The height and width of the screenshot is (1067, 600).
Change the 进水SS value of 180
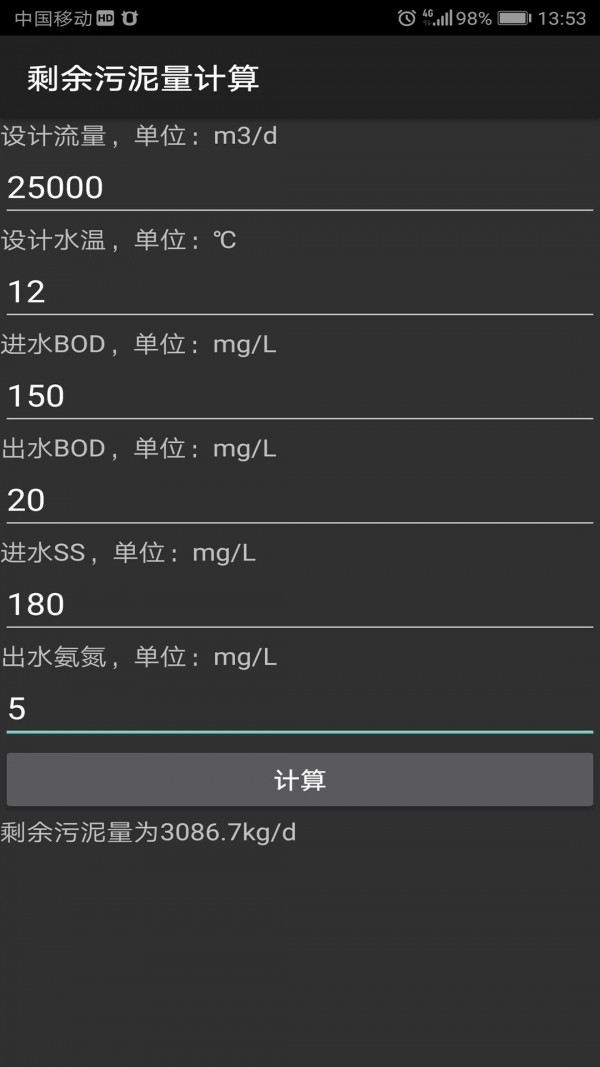(x=300, y=604)
